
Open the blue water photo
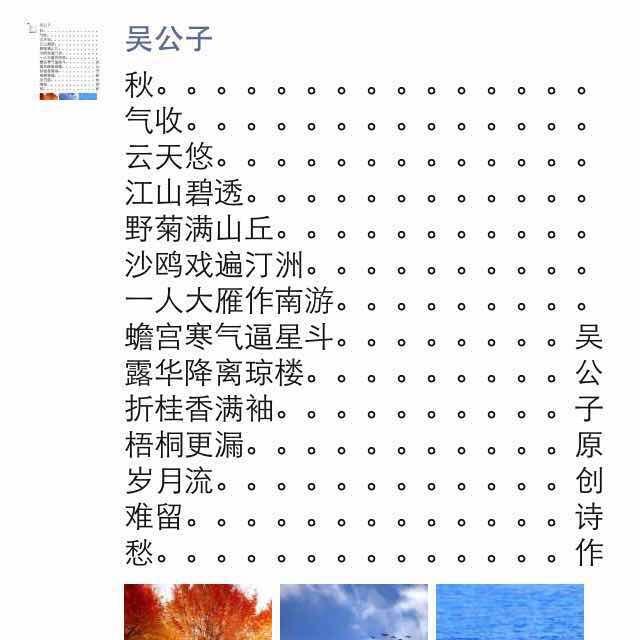pyautogui.click(x=509, y=612)
